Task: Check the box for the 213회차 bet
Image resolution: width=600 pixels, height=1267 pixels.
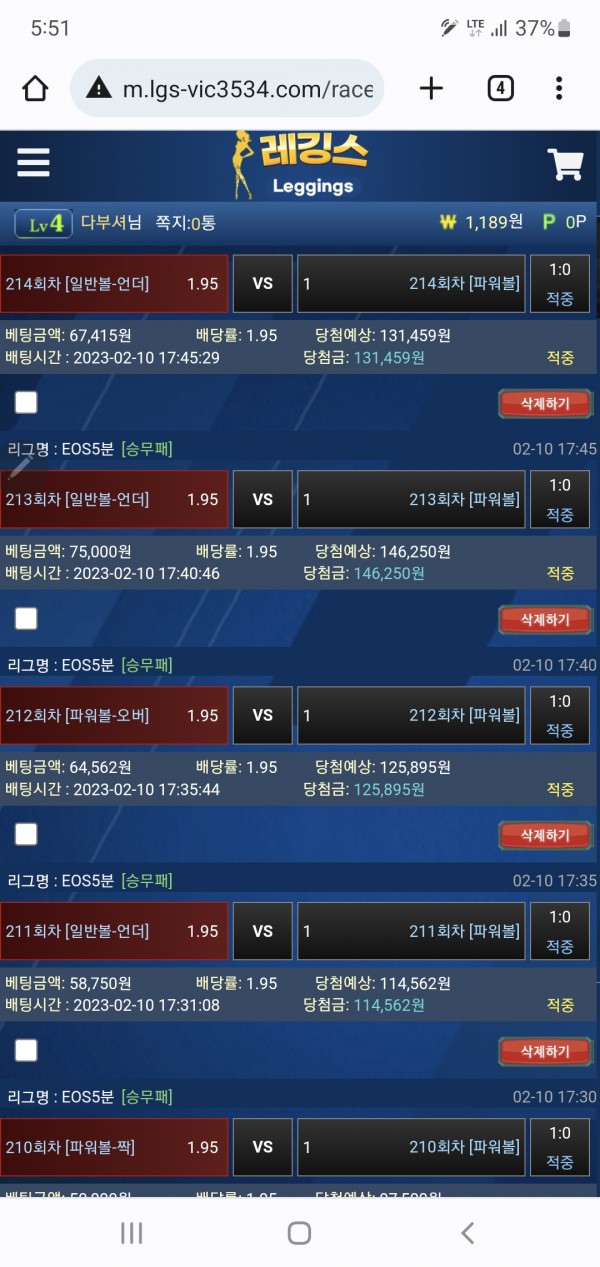Action: (26, 618)
